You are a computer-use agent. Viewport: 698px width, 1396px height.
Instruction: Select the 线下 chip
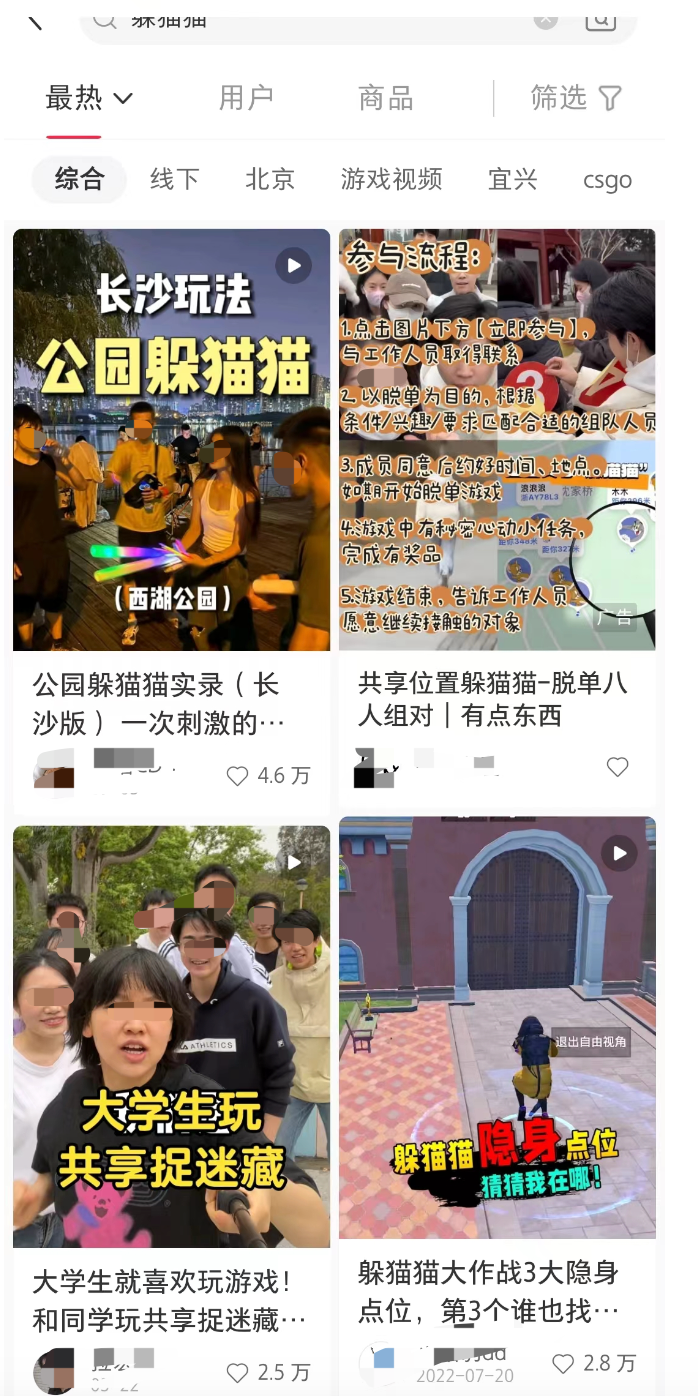coord(175,179)
